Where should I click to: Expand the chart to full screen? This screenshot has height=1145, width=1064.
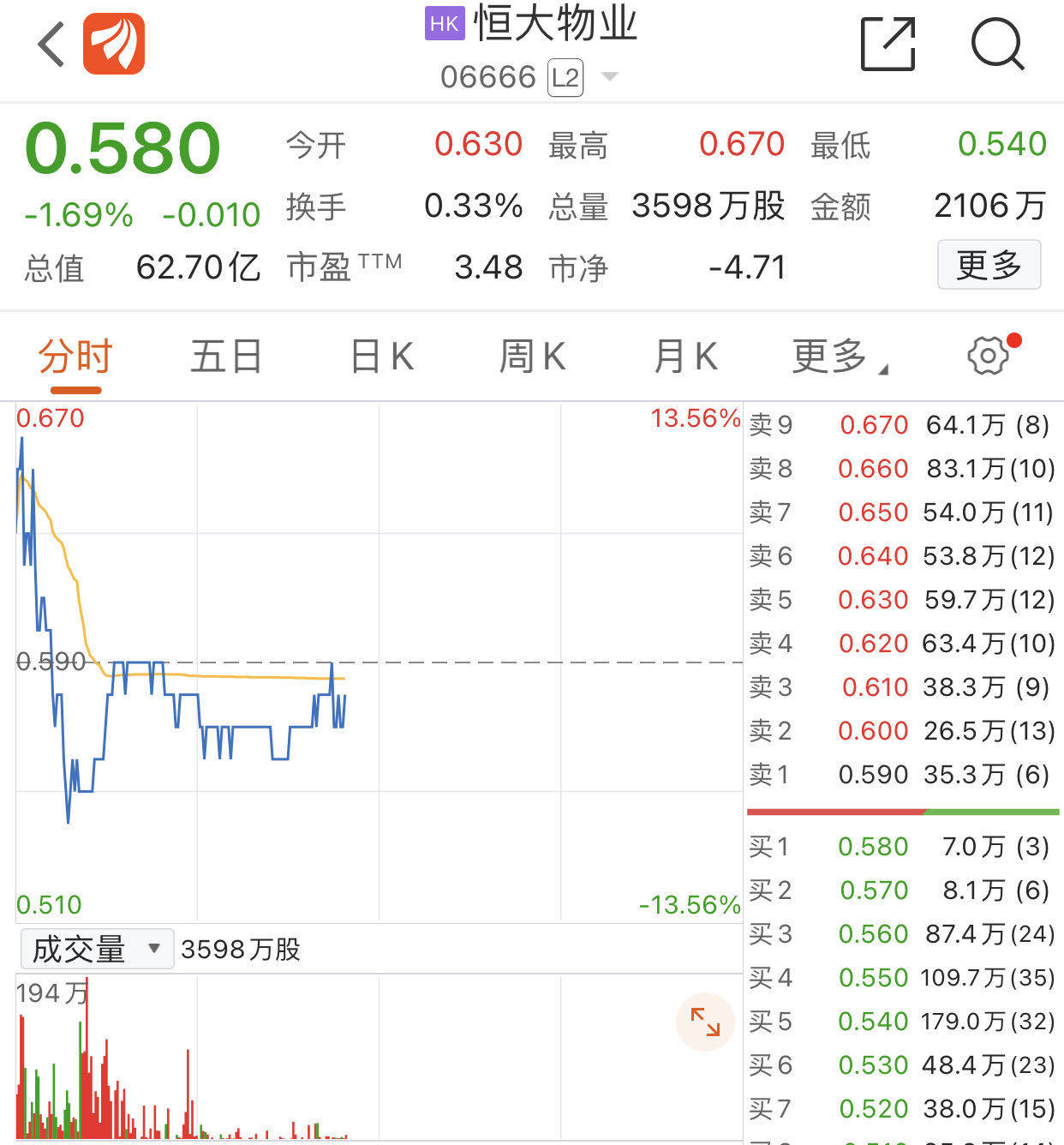point(705,1022)
